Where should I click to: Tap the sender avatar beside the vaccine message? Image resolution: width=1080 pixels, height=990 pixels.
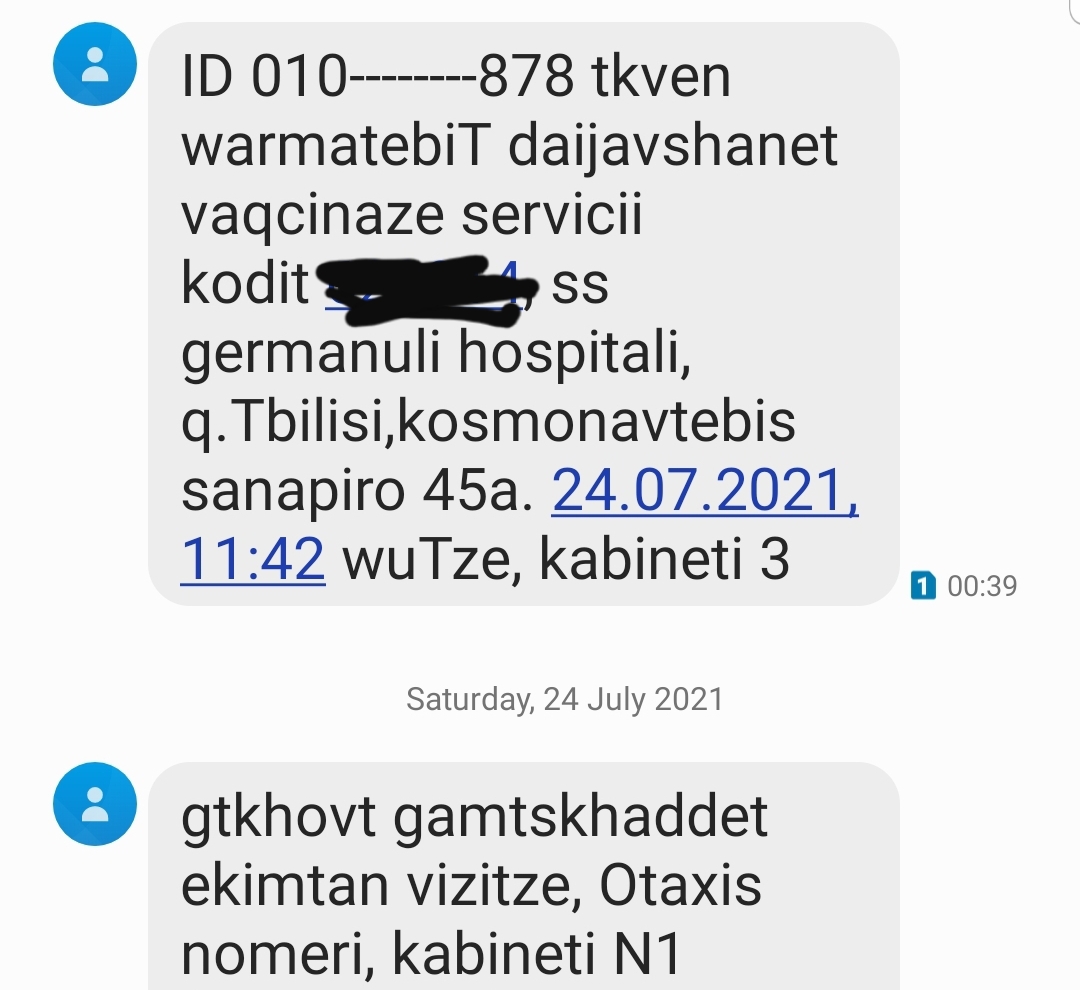[95, 65]
